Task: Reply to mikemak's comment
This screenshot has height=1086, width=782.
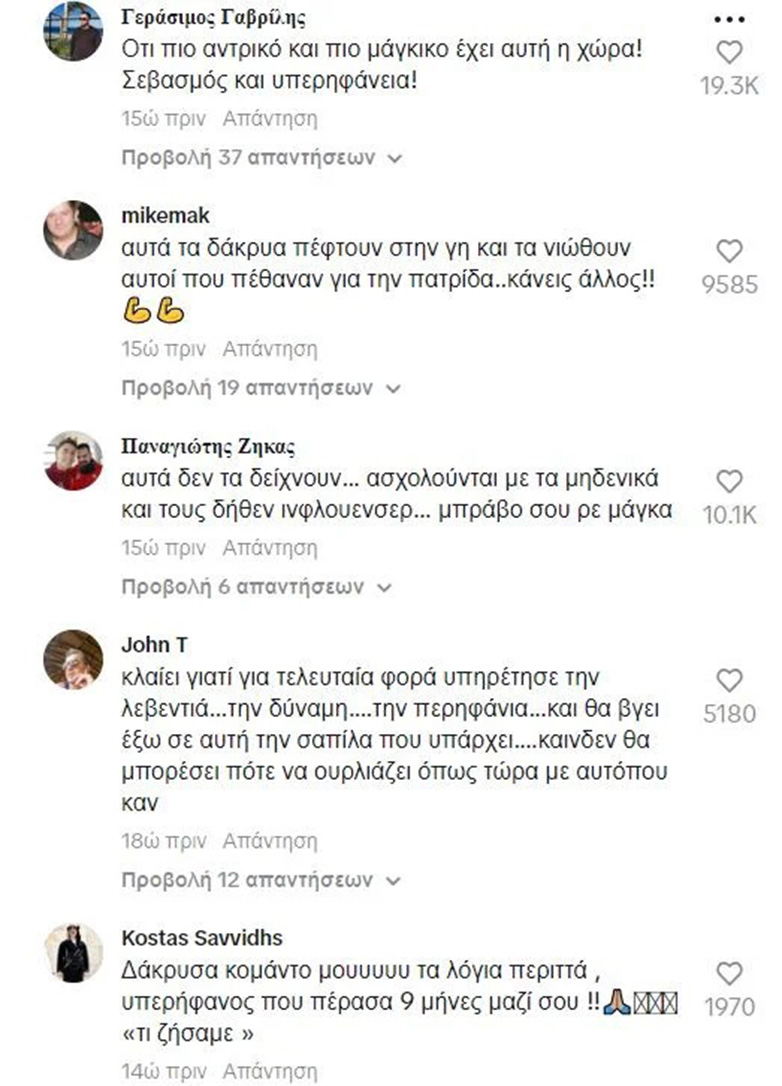Action: (x=270, y=349)
